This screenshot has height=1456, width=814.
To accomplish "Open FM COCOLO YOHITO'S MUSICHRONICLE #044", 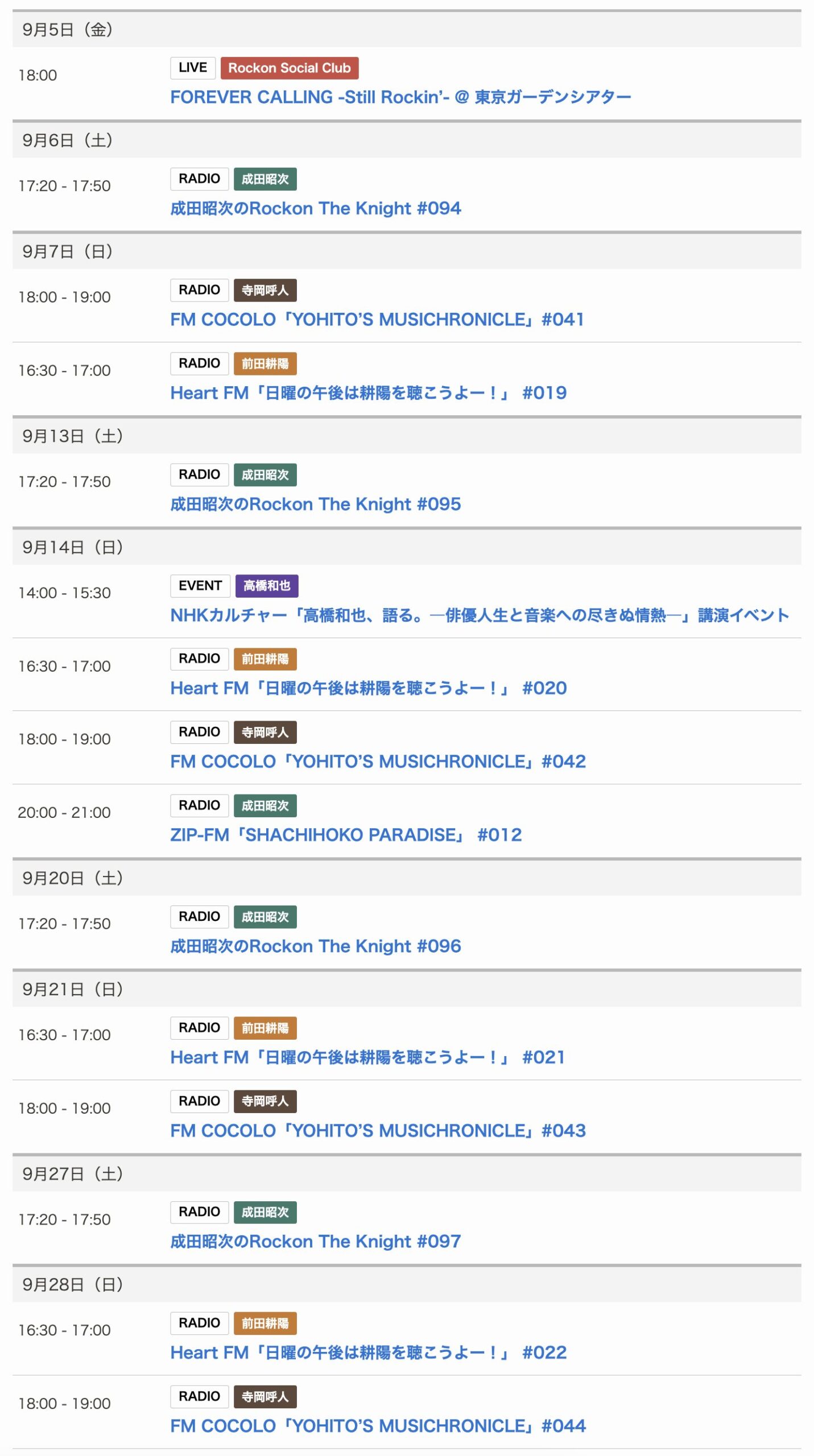I will coord(377,1425).
